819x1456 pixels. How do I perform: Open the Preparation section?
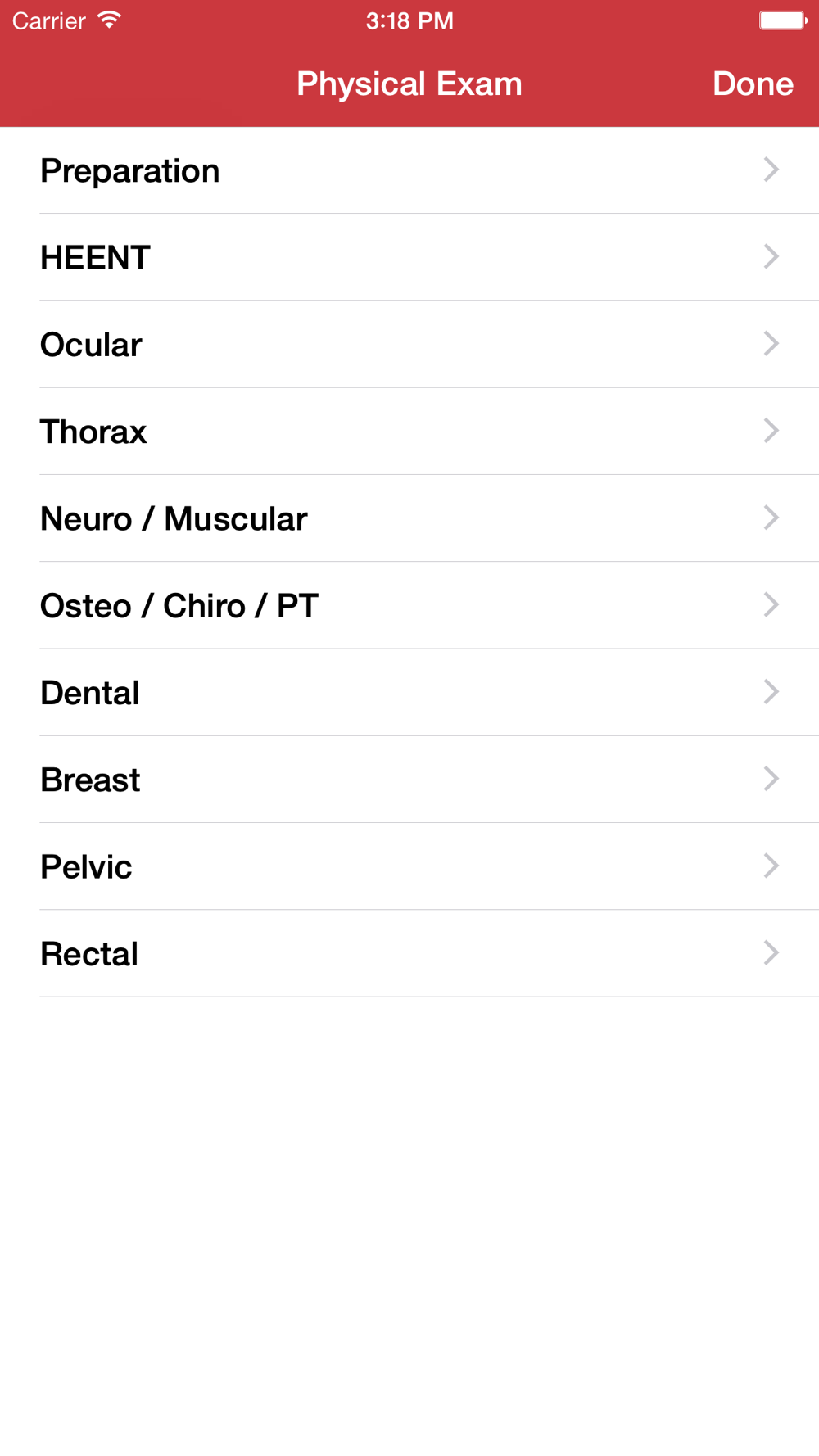409,170
